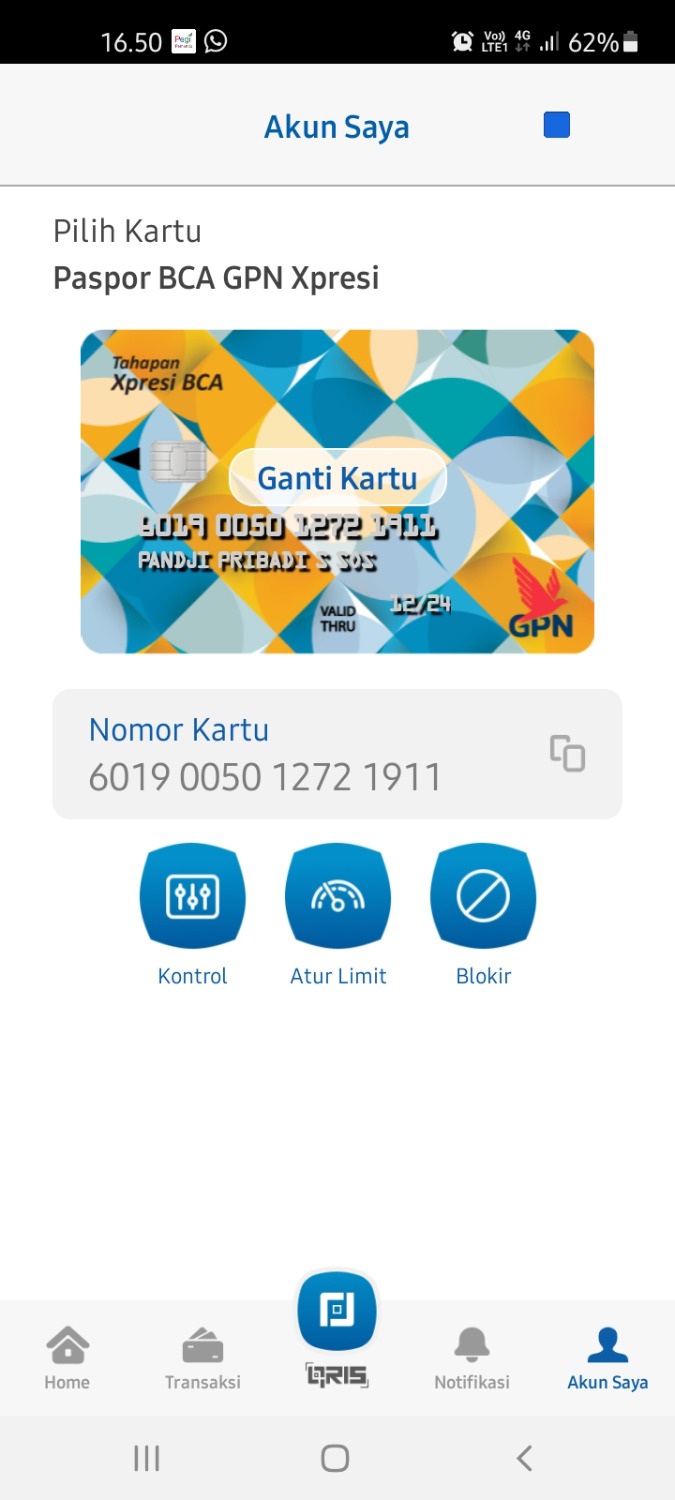
Task: Select Blokir to block the card
Action: (483, 897)
